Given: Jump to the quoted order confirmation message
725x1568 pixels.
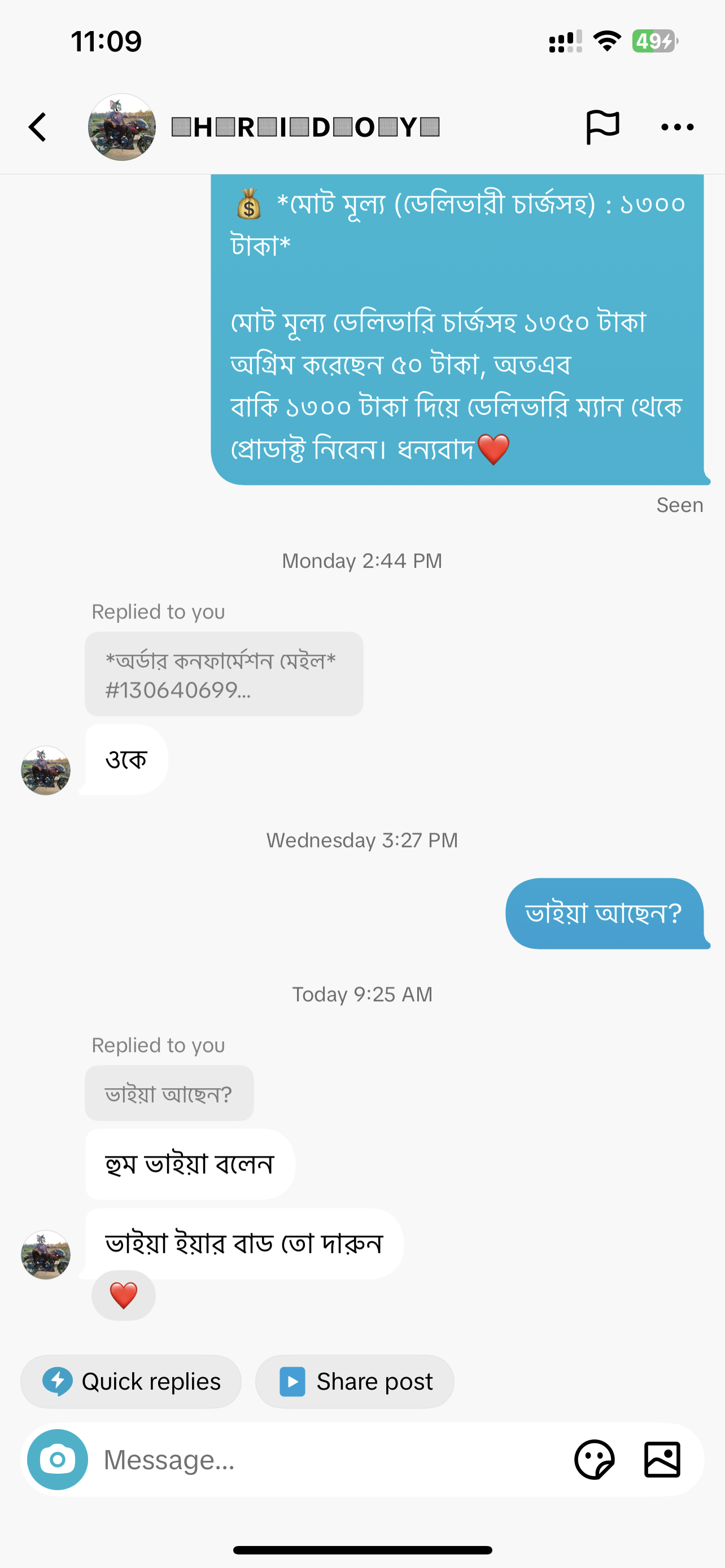Looking at the screenshot, I should [x=224, y=674].
